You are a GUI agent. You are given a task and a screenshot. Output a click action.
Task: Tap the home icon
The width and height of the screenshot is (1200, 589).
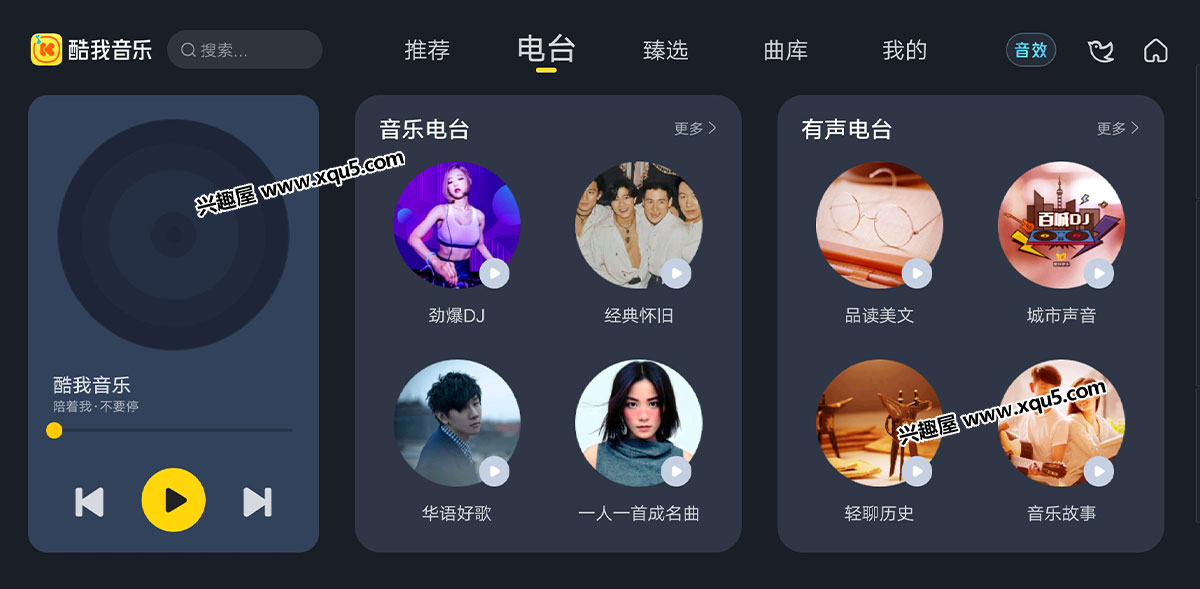pyautogui.click(x=1155, y=51)
